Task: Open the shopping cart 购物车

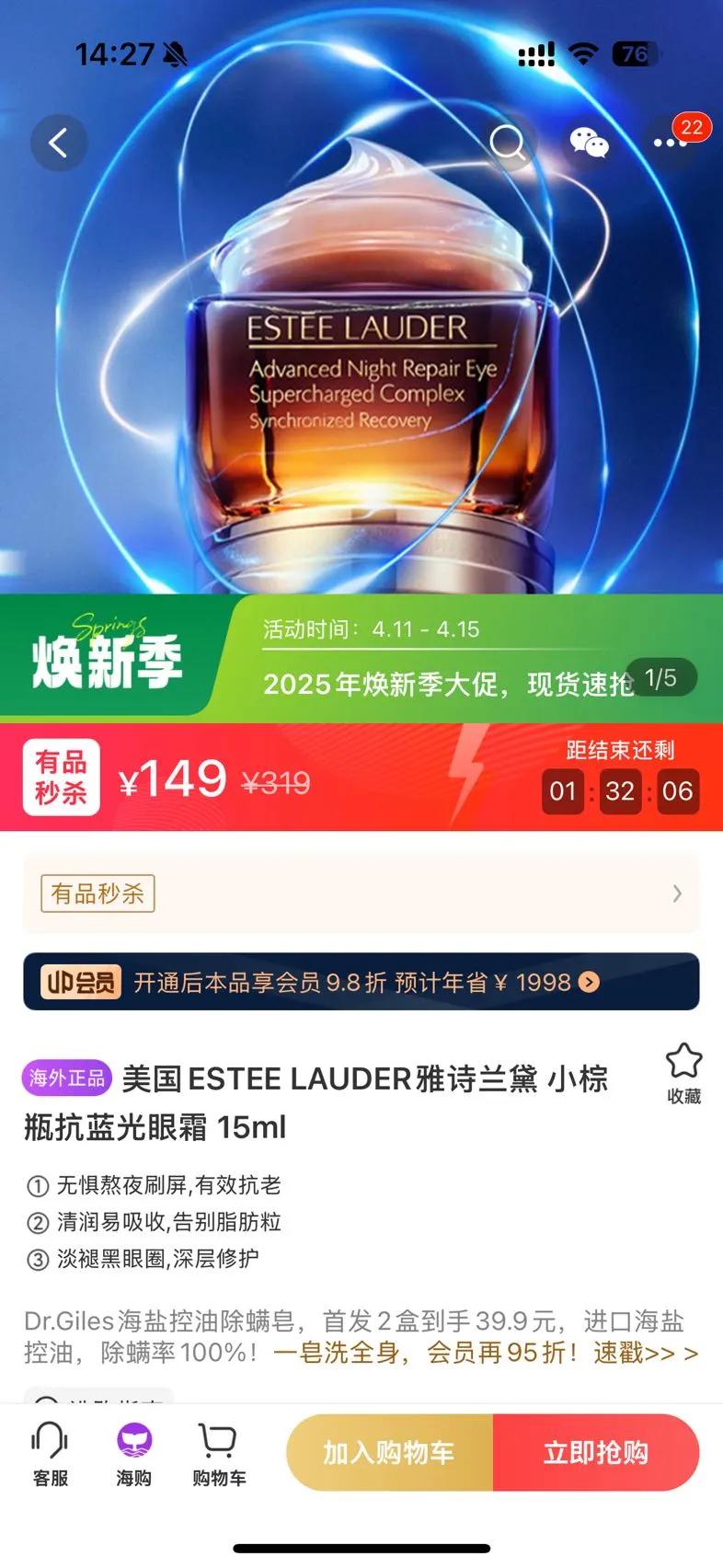Action: pos(219,1453)
